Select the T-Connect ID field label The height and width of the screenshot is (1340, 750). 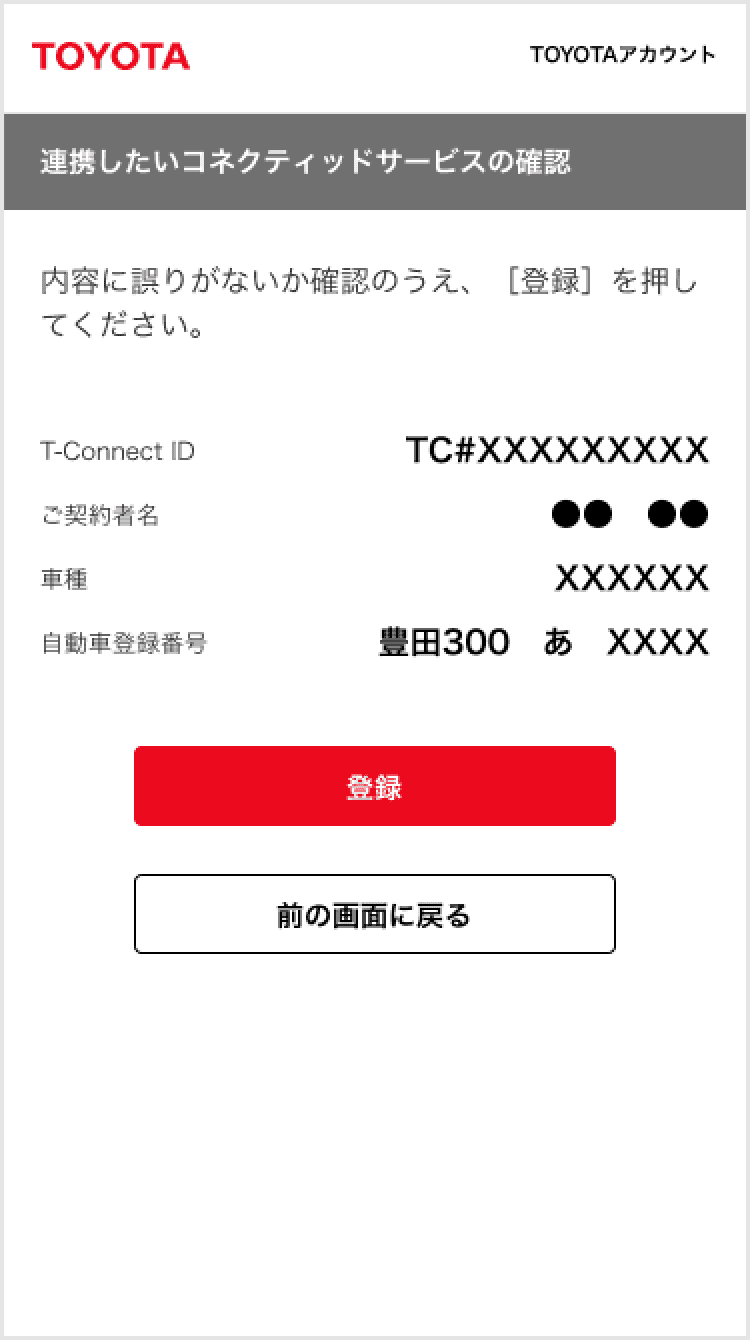coord(118,451)
